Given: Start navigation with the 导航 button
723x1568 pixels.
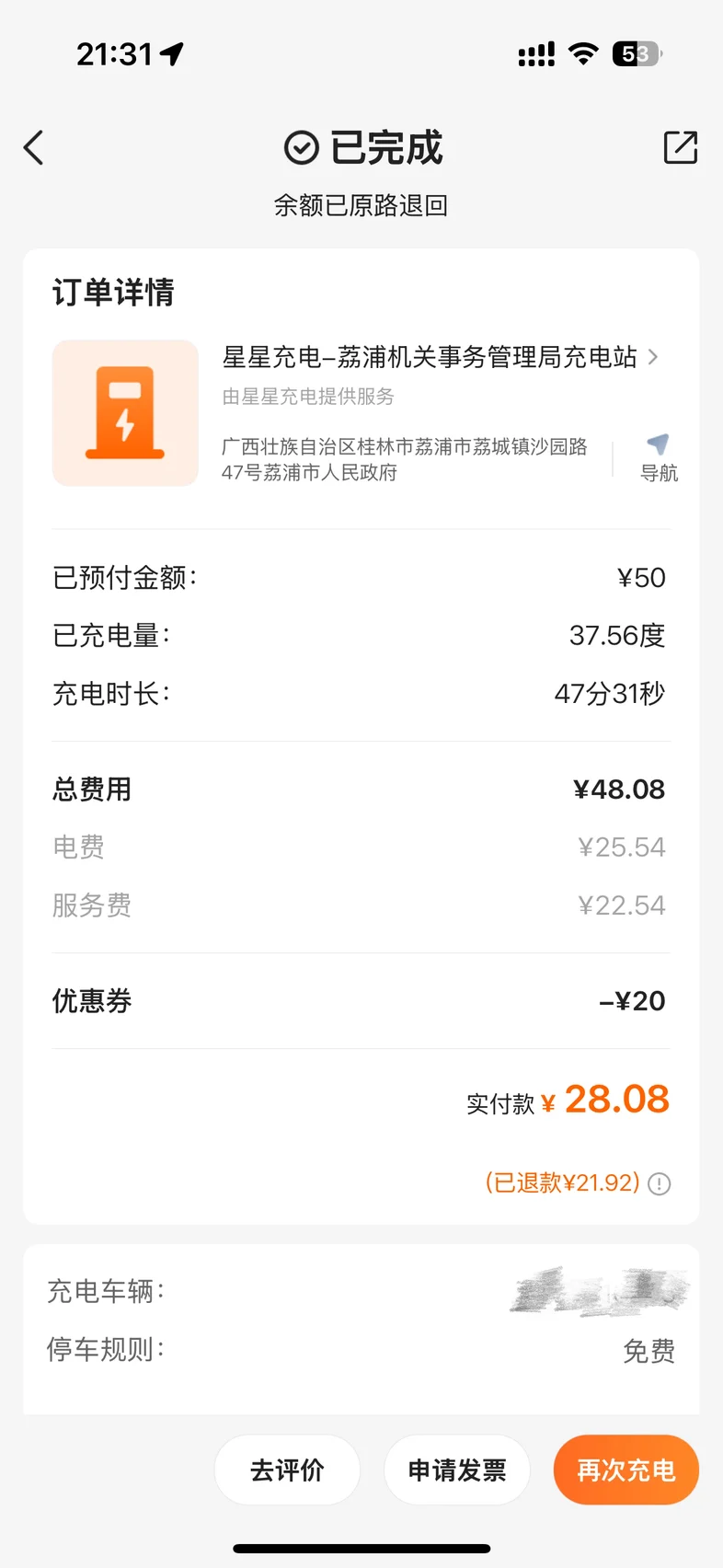Looking at the screenshot, I should (x=659, y=458).
